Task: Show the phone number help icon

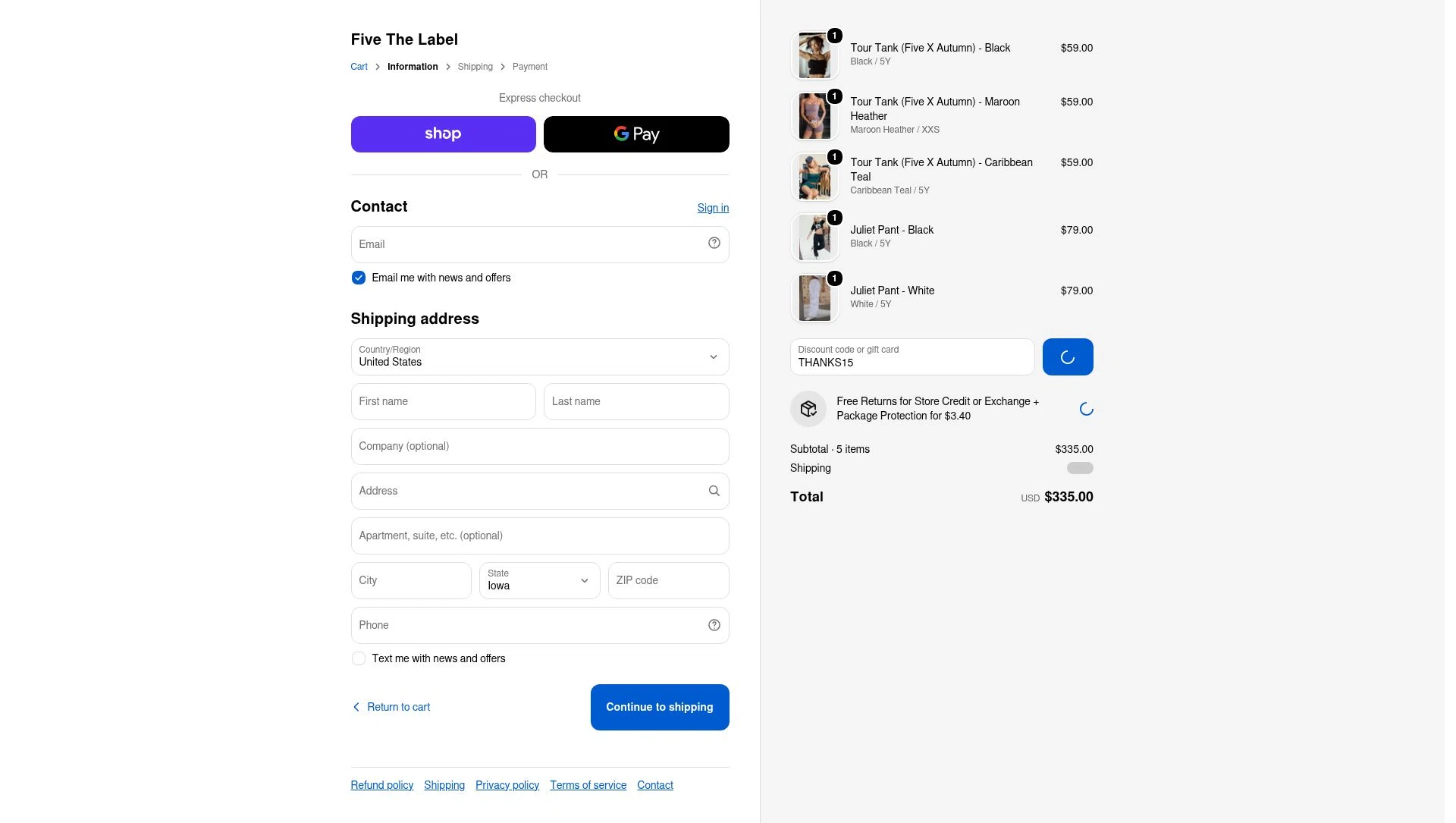Action: 714,625
